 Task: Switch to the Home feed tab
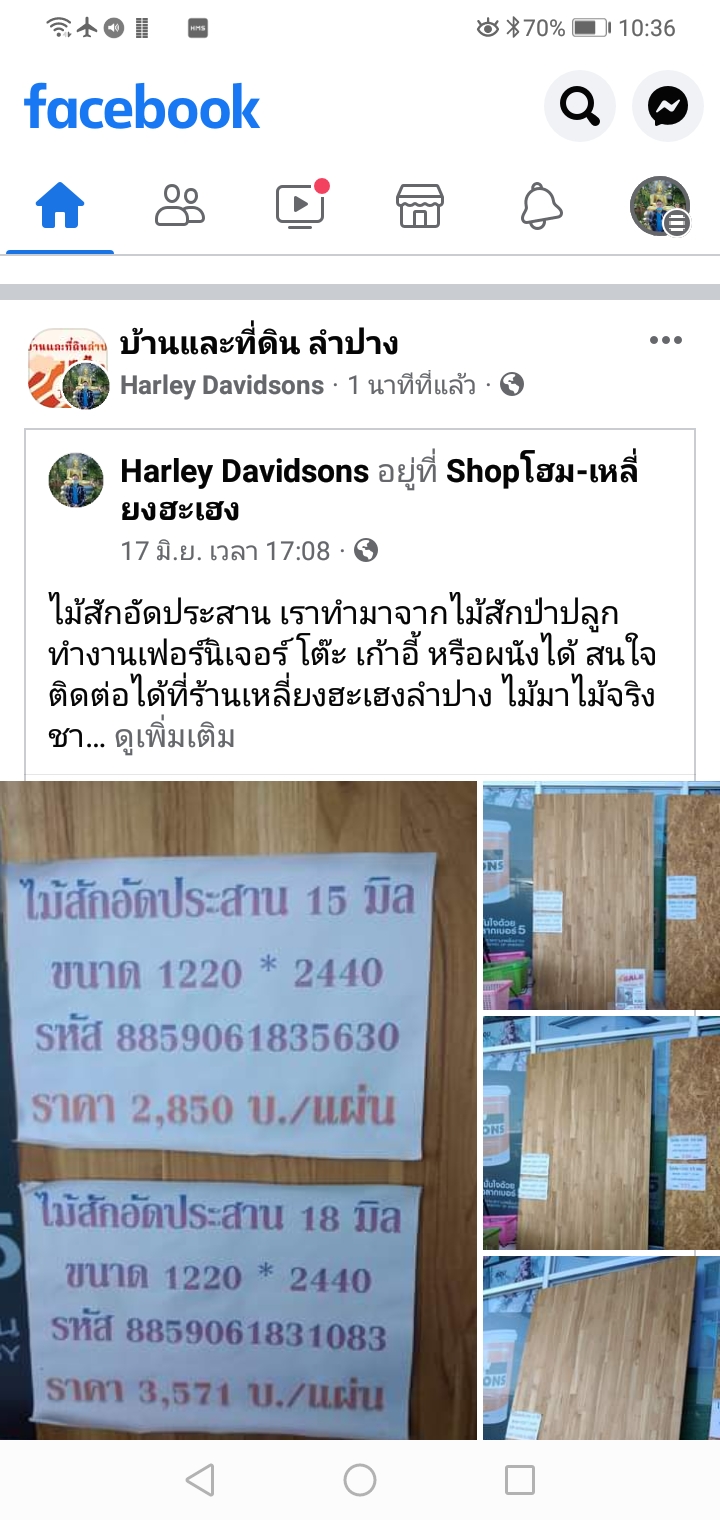60,207
